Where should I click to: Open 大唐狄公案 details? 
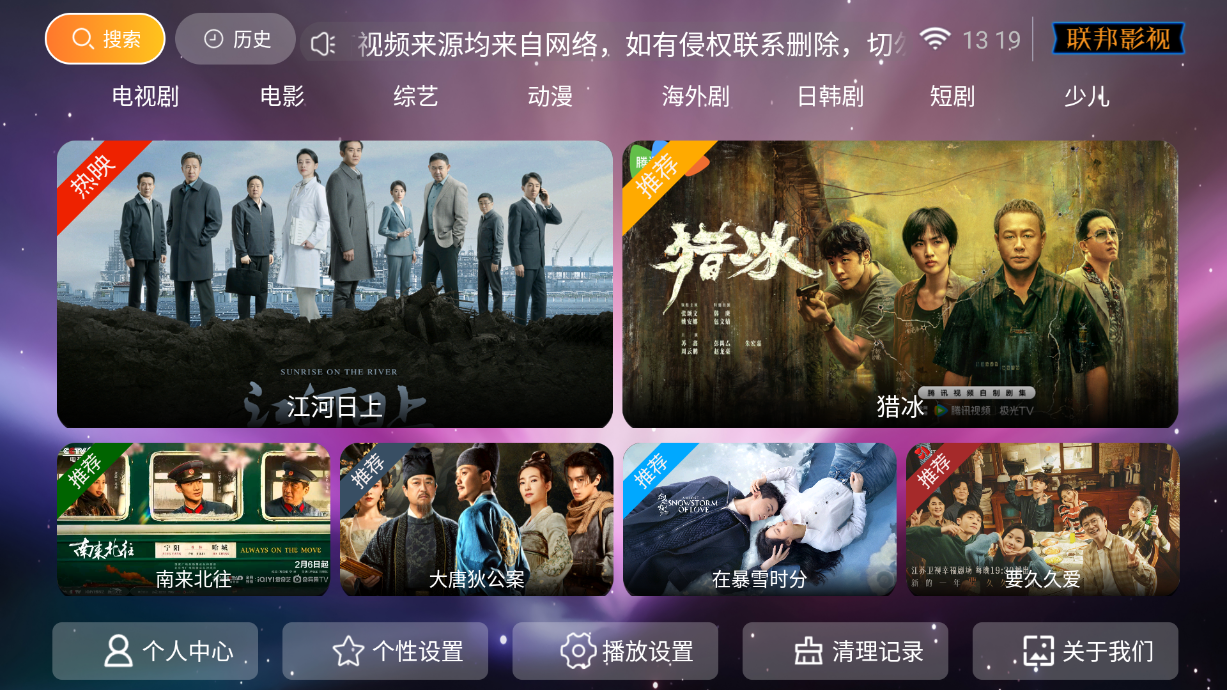pos(476,519)
